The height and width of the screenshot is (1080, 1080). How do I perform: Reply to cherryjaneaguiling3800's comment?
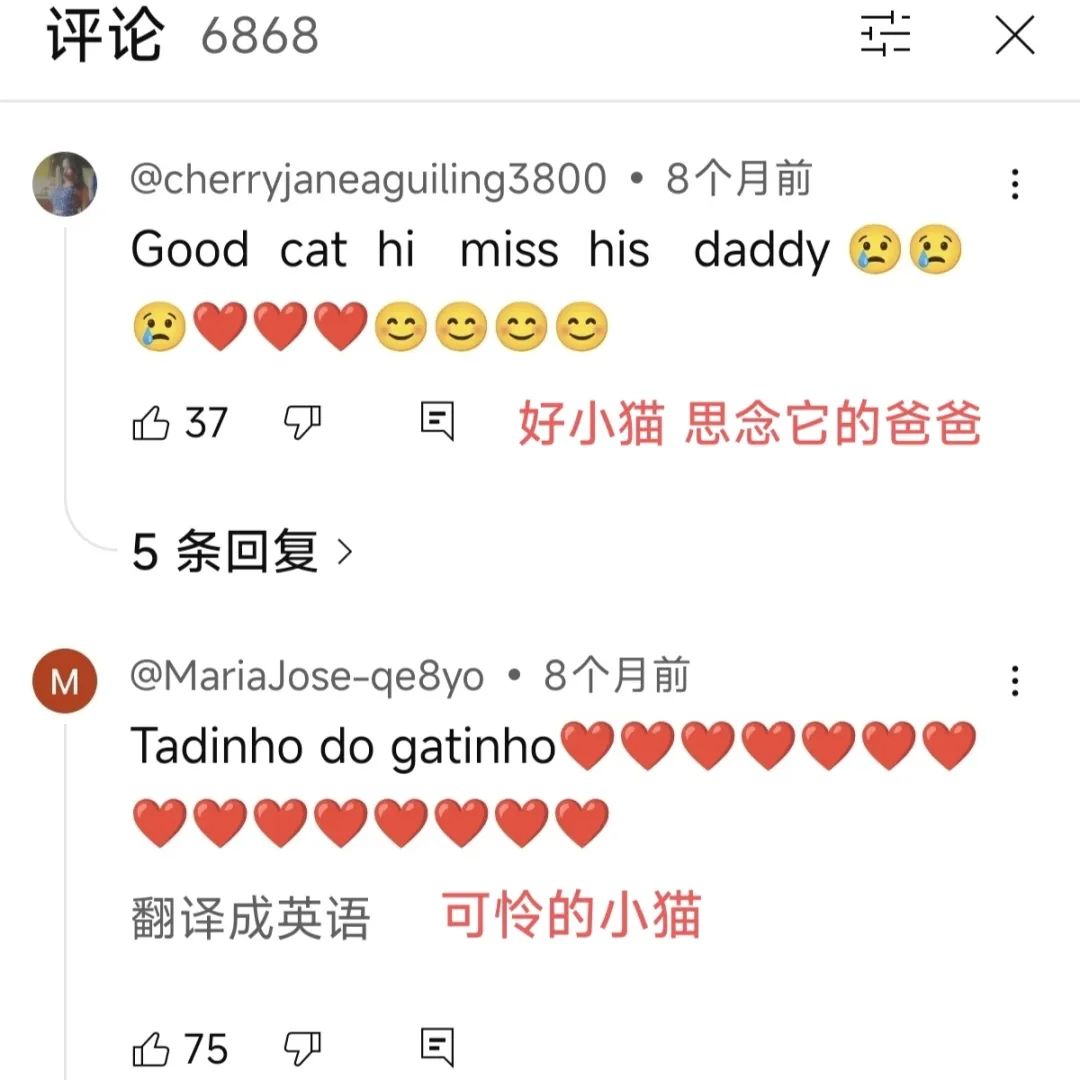tap(437, 422)
